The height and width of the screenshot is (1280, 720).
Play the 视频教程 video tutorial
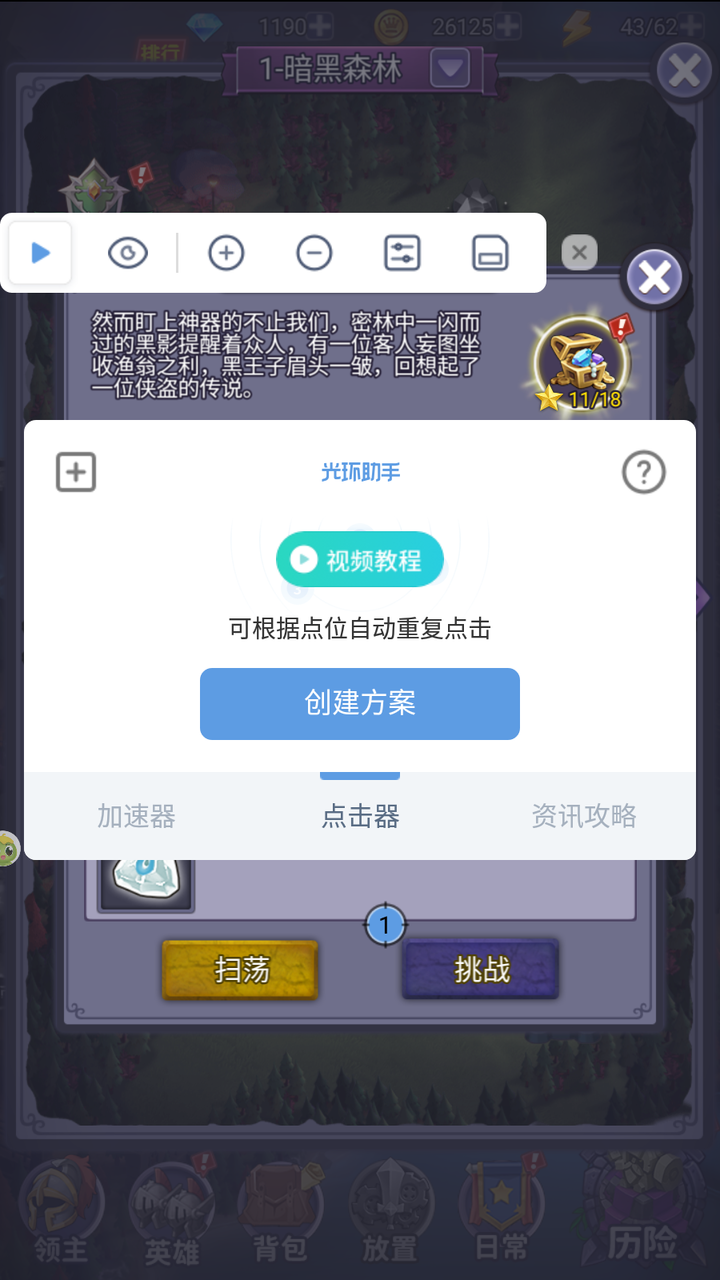(359, 560)
